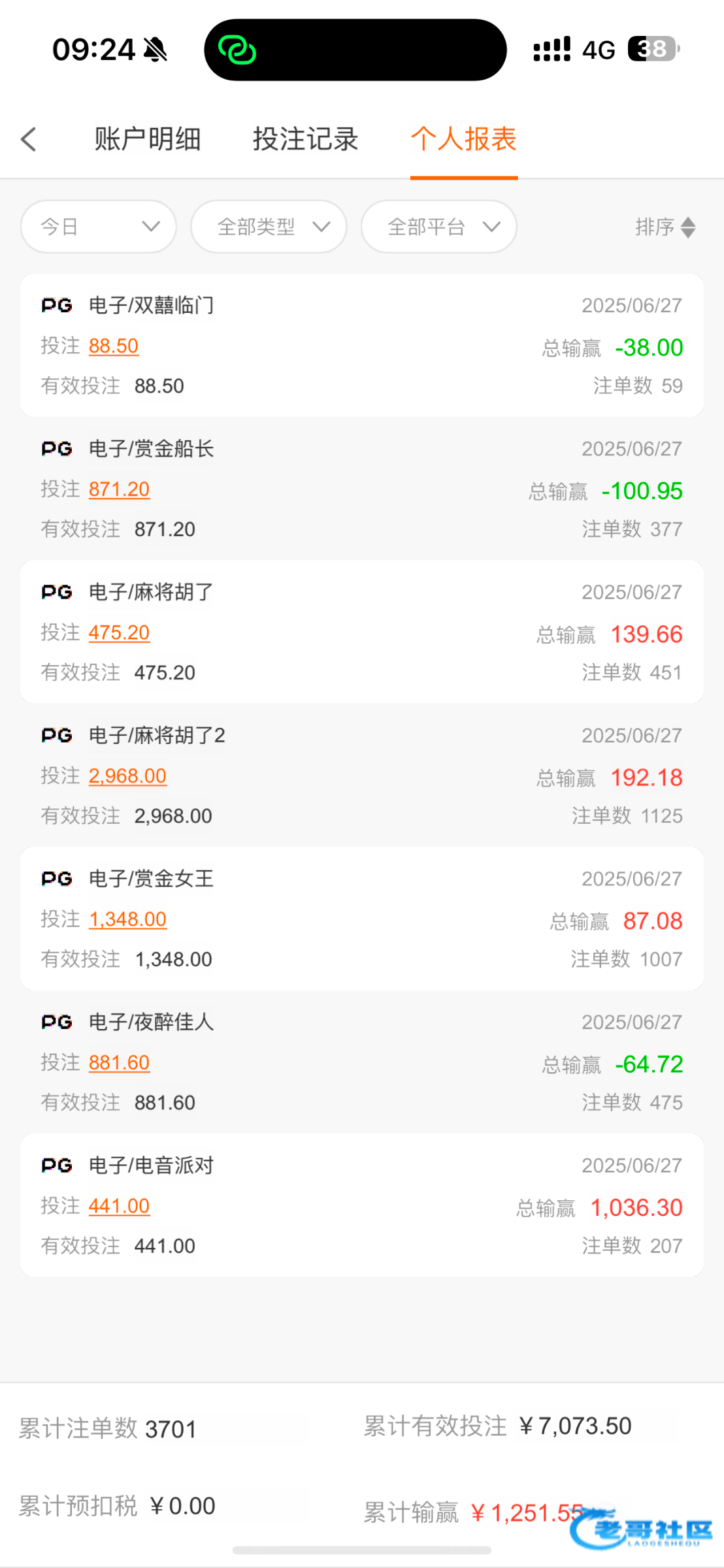This screenshot has height=1568, width=724.
Task: Open bet amount 441.00 for 电音派对
Action: point(119,1205)
